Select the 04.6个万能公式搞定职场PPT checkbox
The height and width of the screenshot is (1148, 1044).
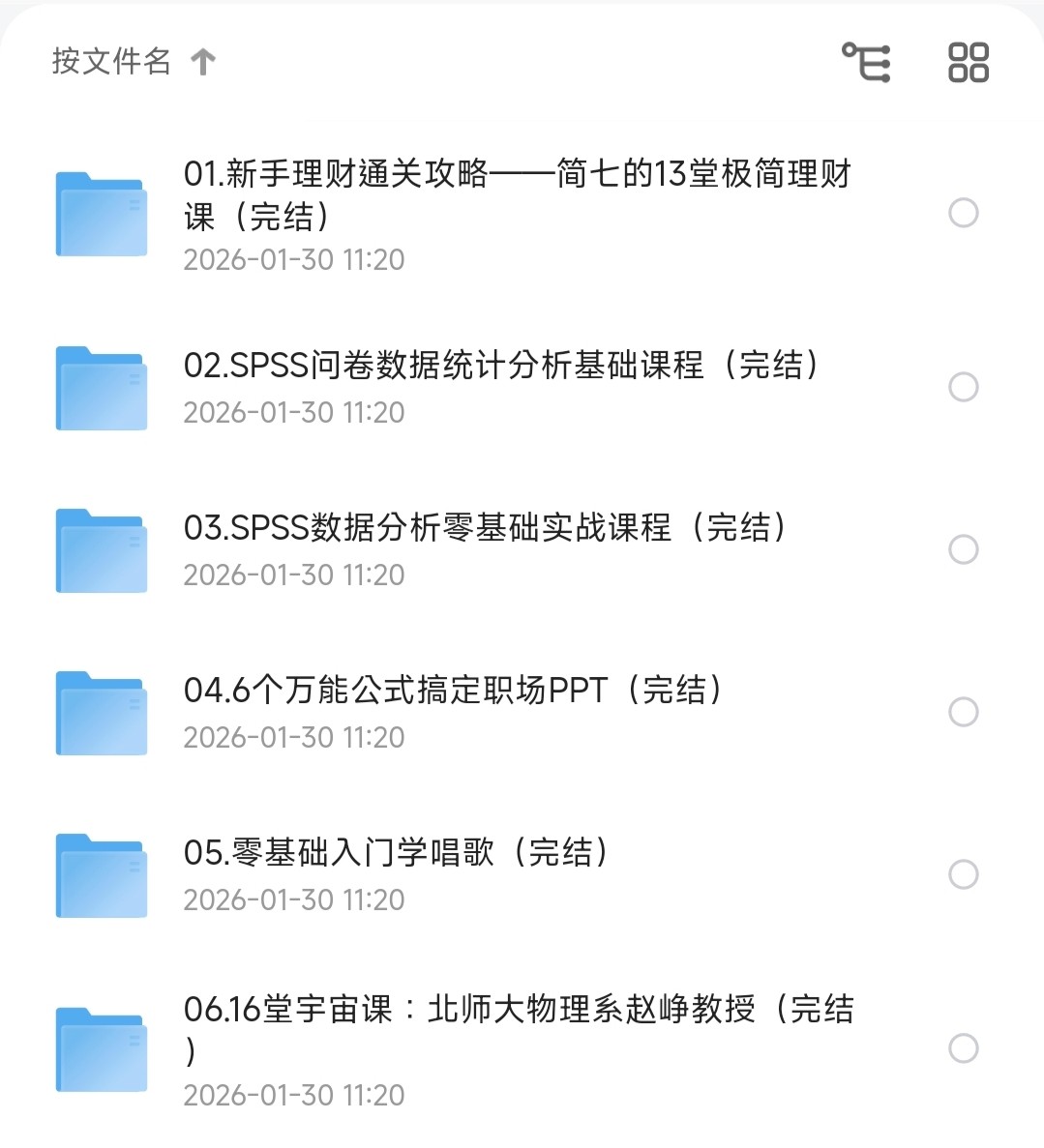point(963,712)
